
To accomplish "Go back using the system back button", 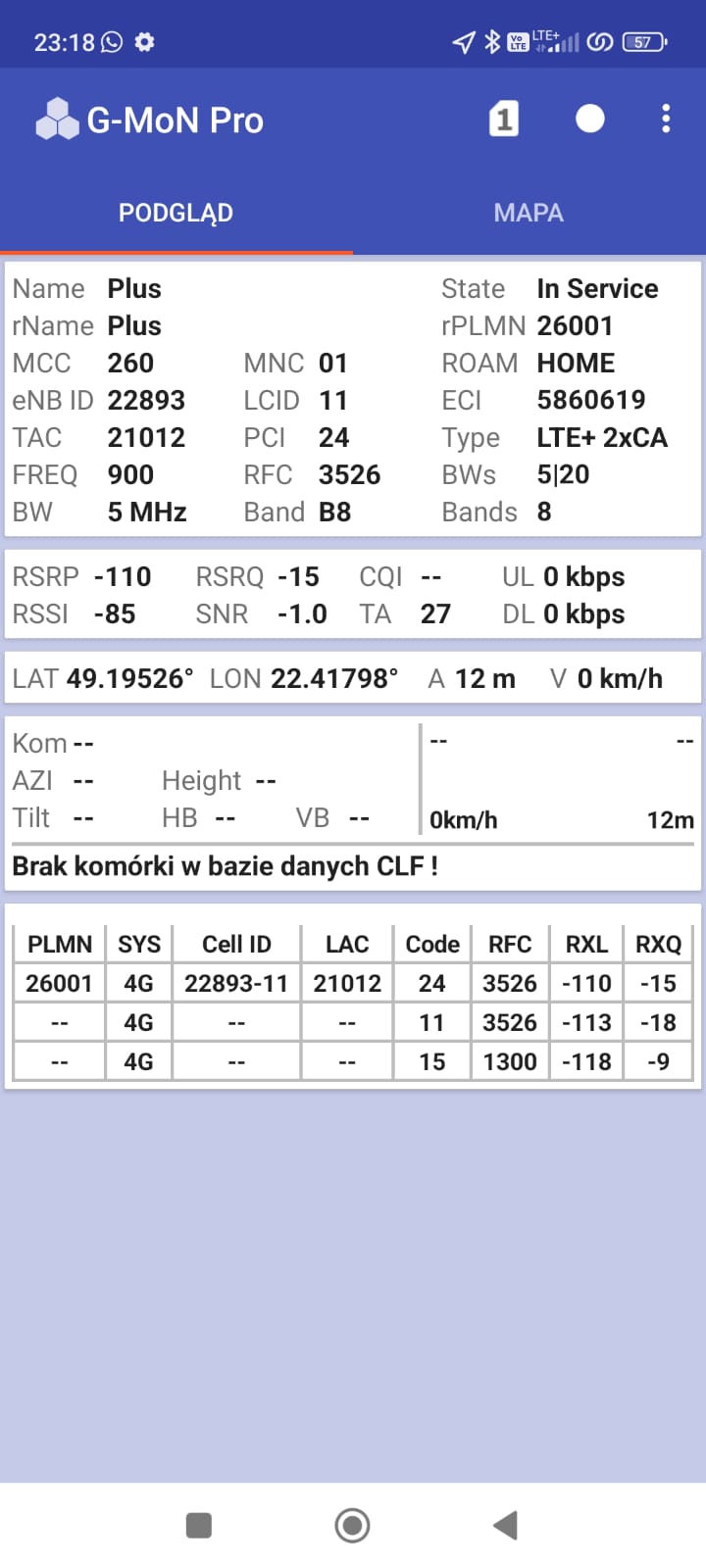I will tap(505, 1525).
